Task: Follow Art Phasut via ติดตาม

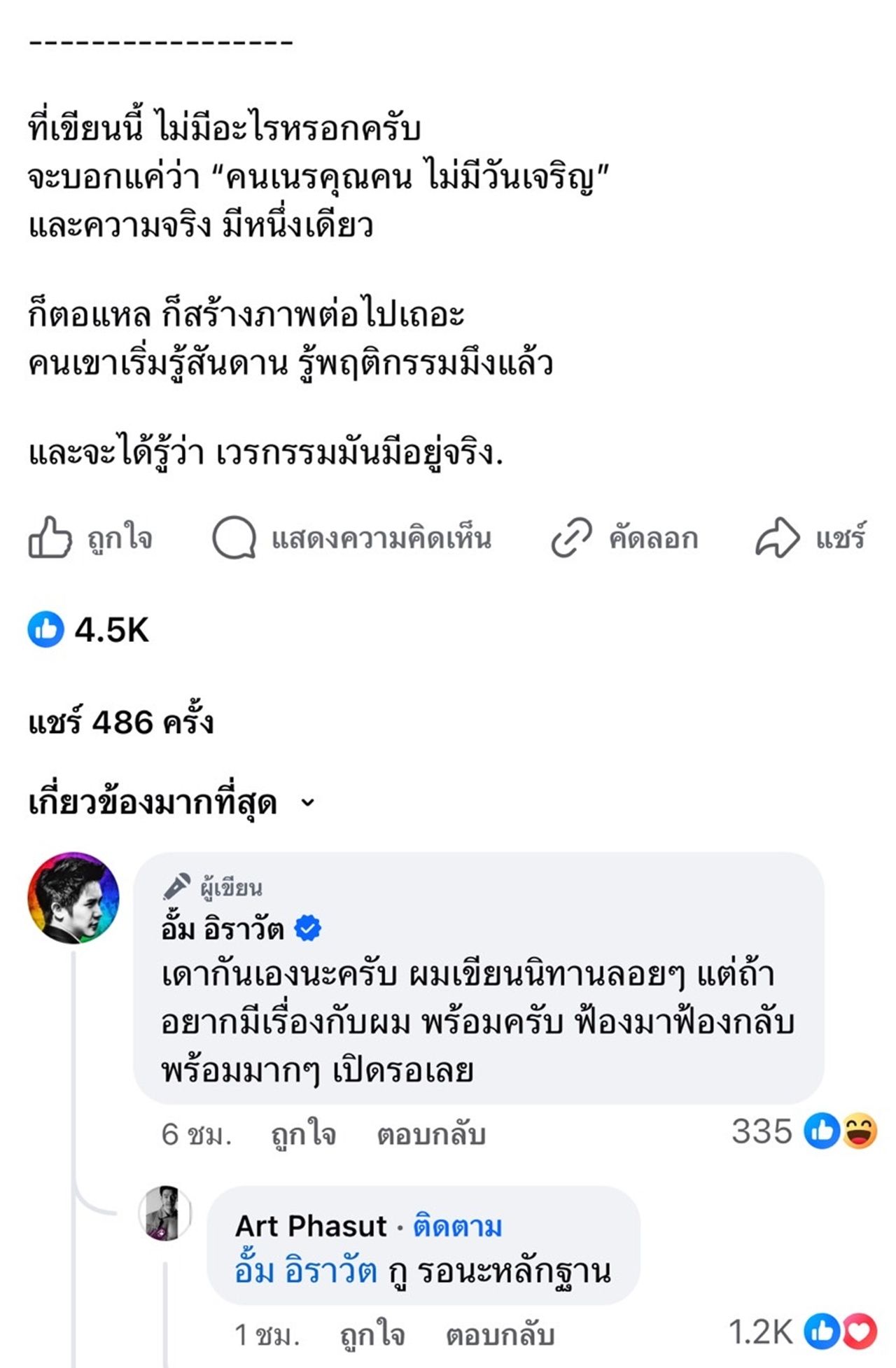Action: 457,1227
